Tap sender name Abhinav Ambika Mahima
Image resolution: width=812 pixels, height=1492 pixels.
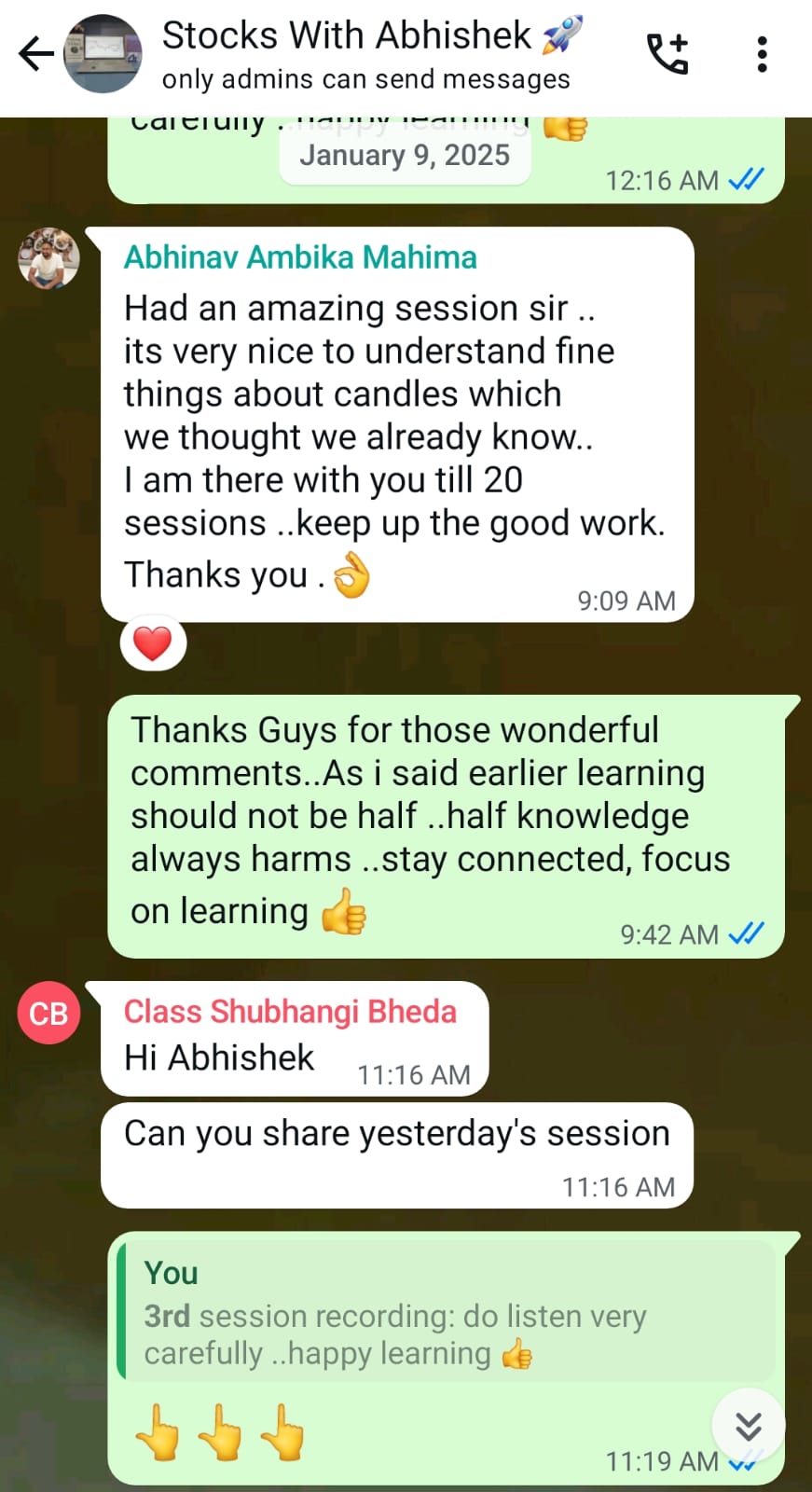coord(300,257)
